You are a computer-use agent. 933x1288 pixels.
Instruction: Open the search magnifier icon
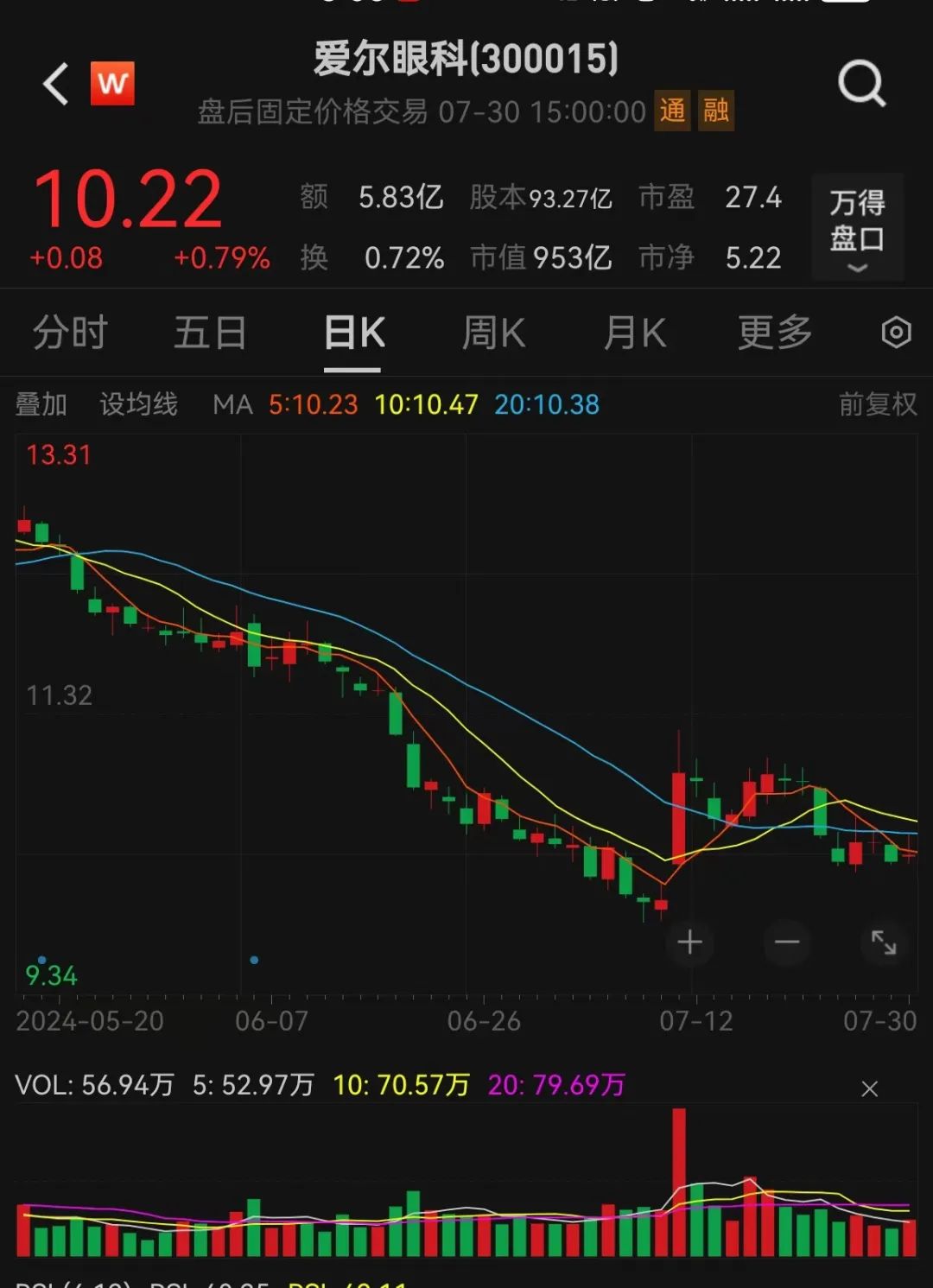pos(861,84)
